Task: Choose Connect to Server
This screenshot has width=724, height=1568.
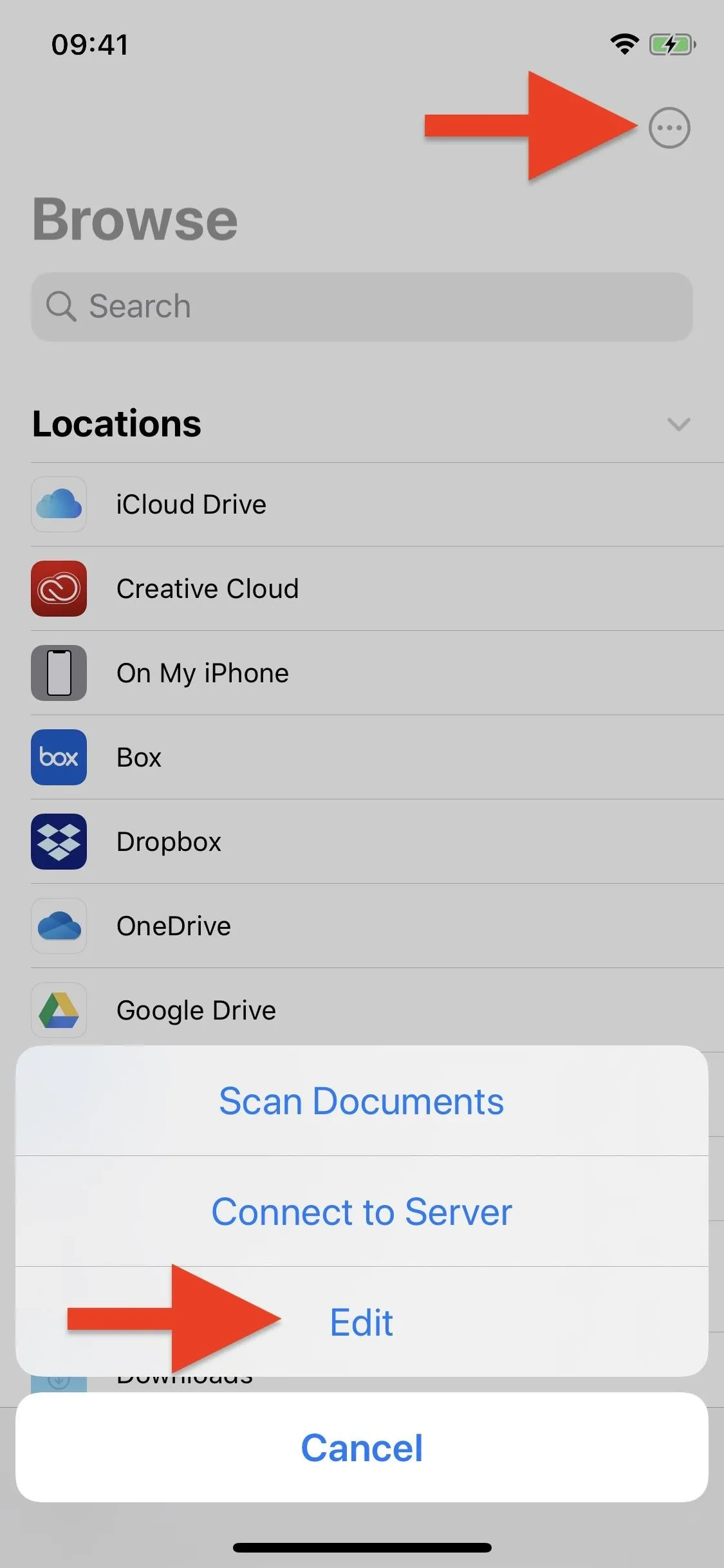Action: tap(362, 1211)
